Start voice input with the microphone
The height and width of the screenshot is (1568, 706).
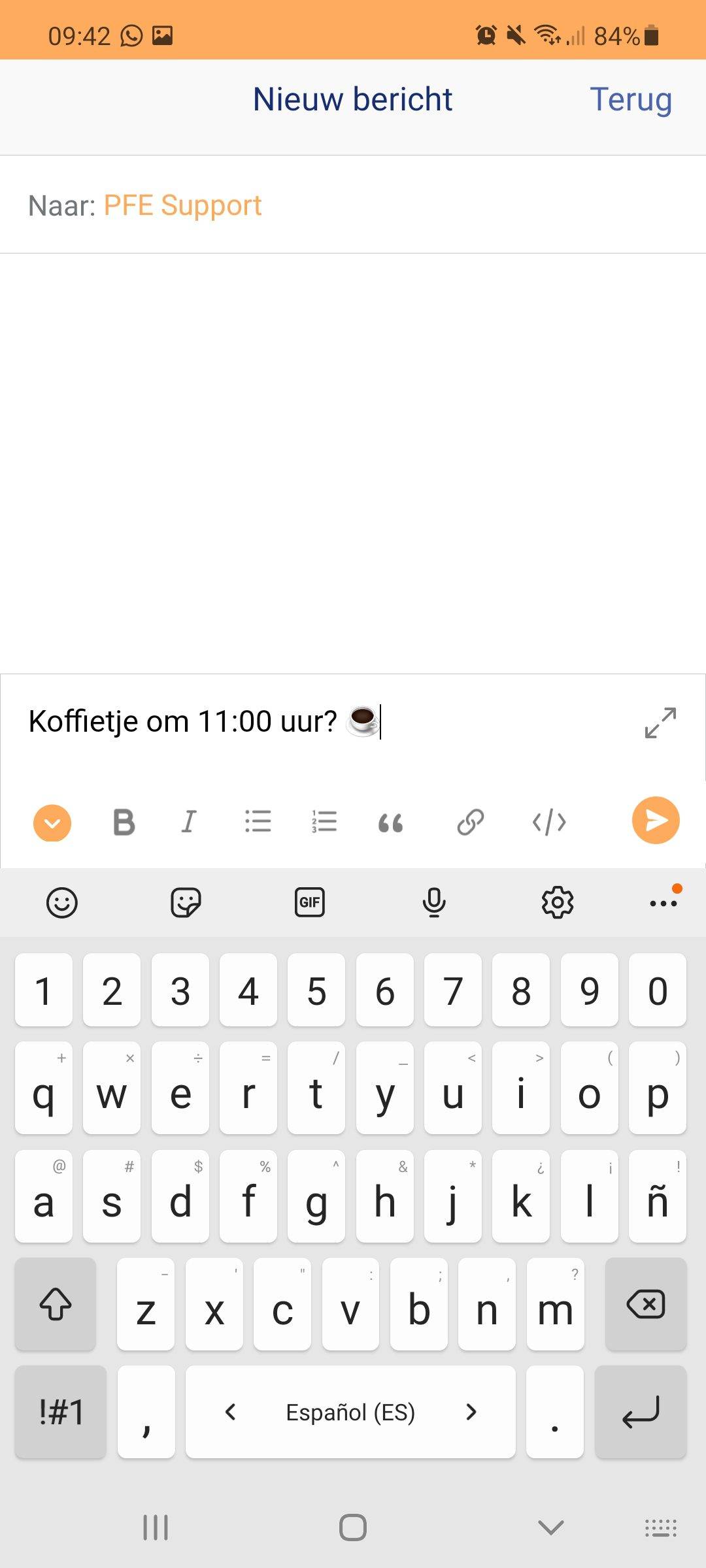point(434,903)
